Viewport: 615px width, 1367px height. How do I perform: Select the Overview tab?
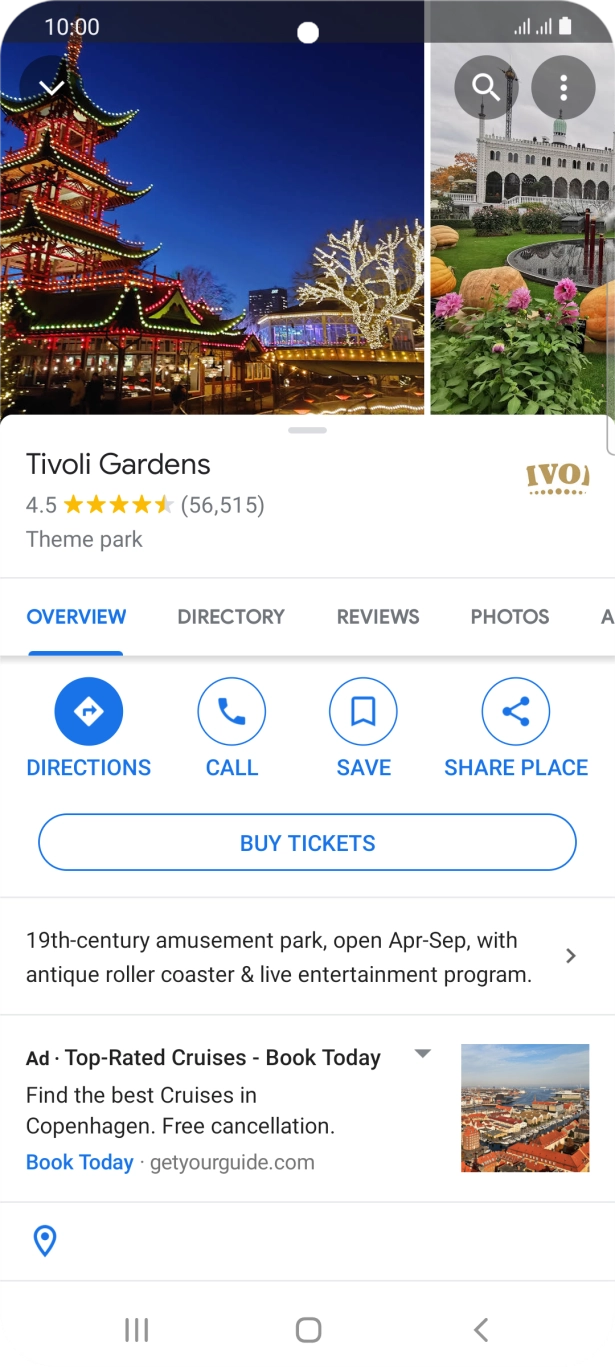(76, 617)
